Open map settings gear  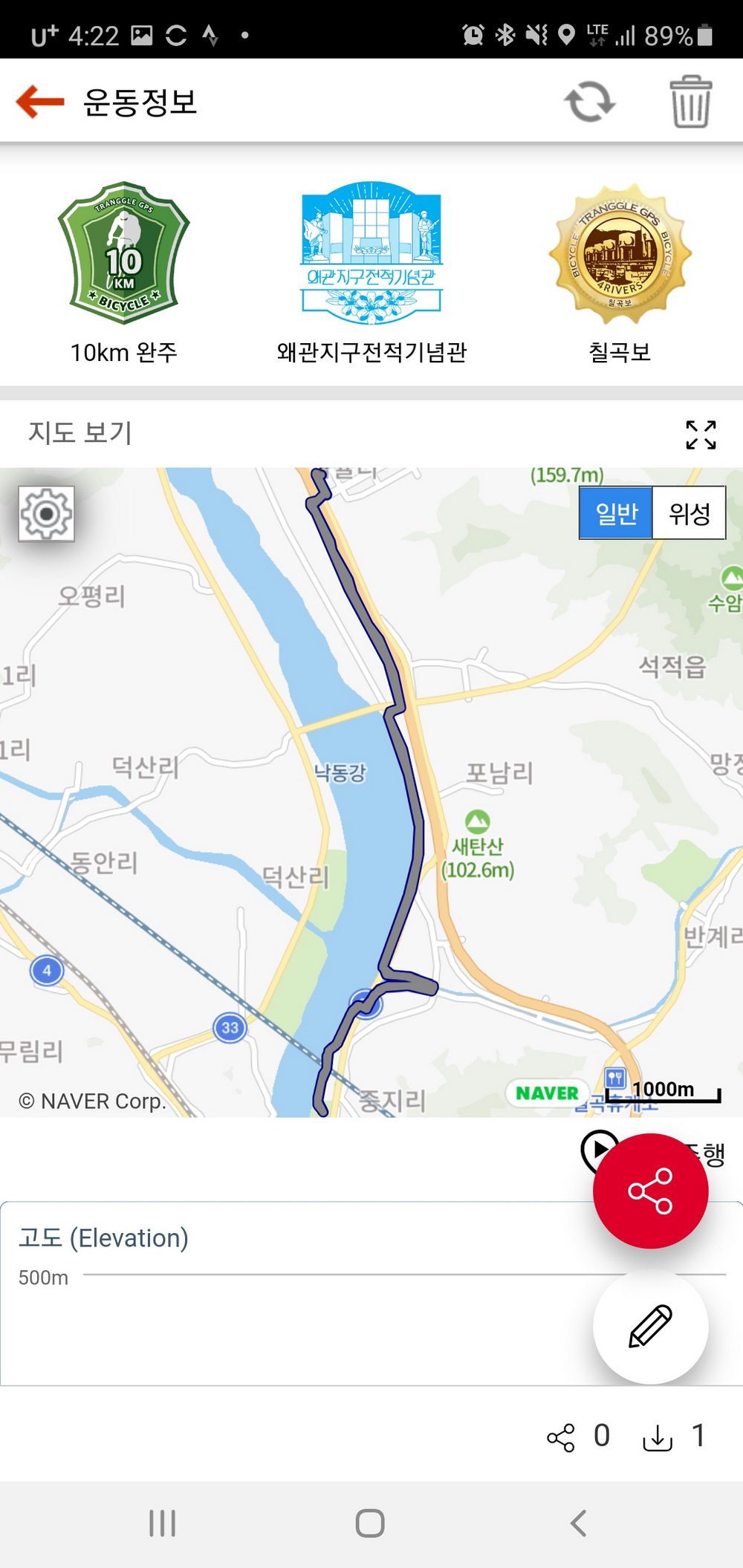(46, 513)
